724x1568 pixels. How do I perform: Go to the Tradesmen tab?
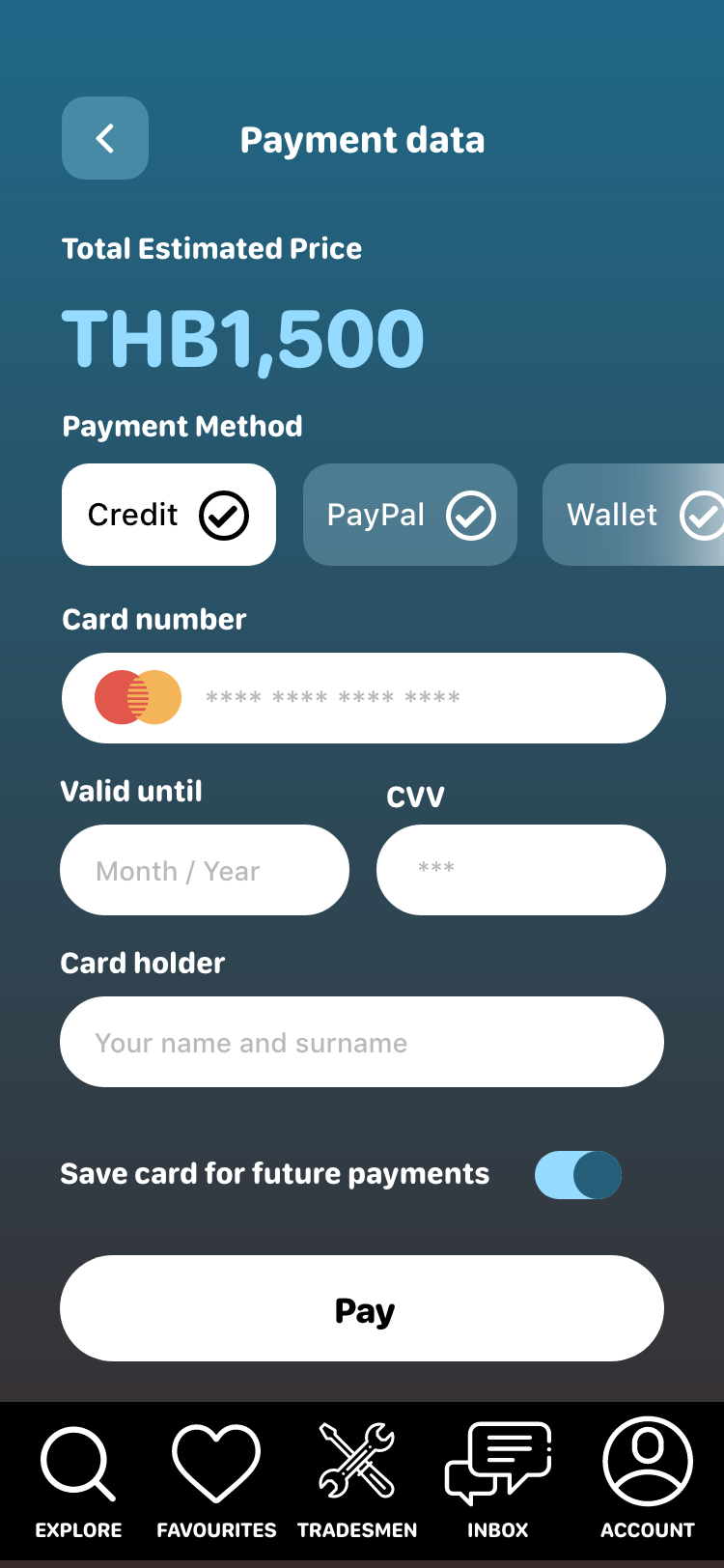point(357,1478)
